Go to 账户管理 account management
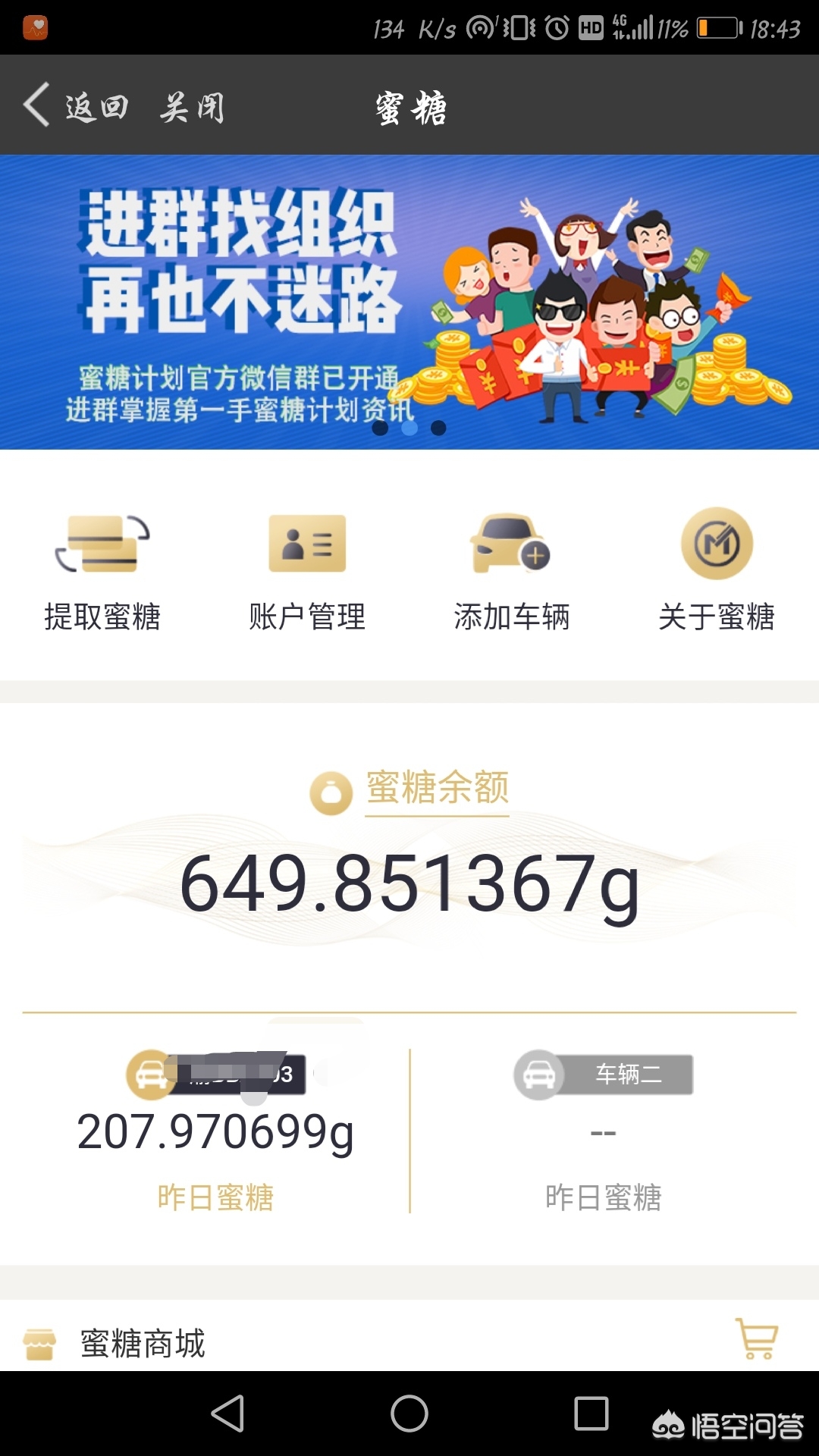Screen dimensions: 819x1456 [x=307, y=573]
